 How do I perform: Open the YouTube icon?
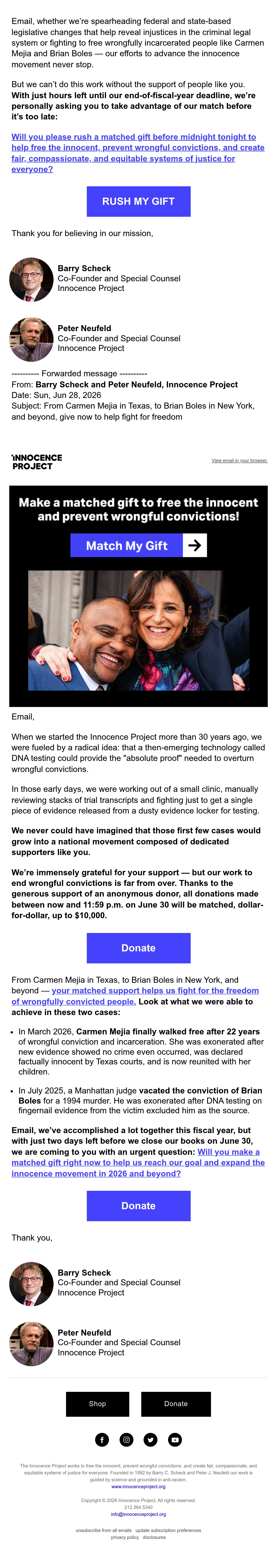click(175, 1440)
